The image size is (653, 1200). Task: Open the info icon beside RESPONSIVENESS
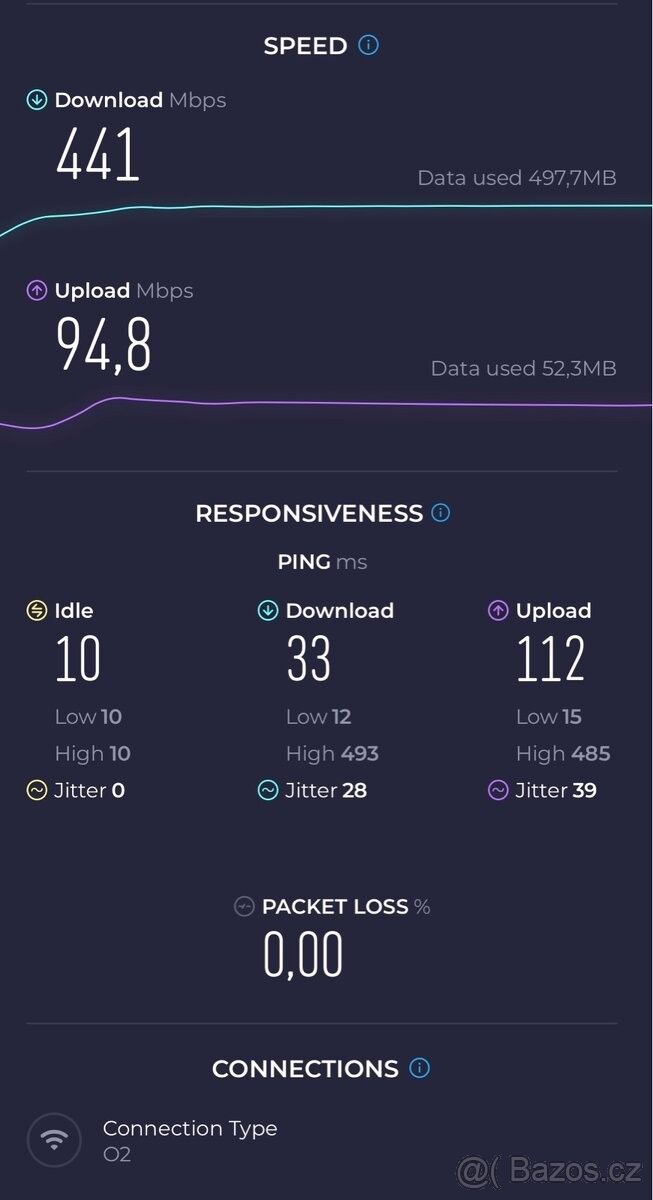click(440, 513)
